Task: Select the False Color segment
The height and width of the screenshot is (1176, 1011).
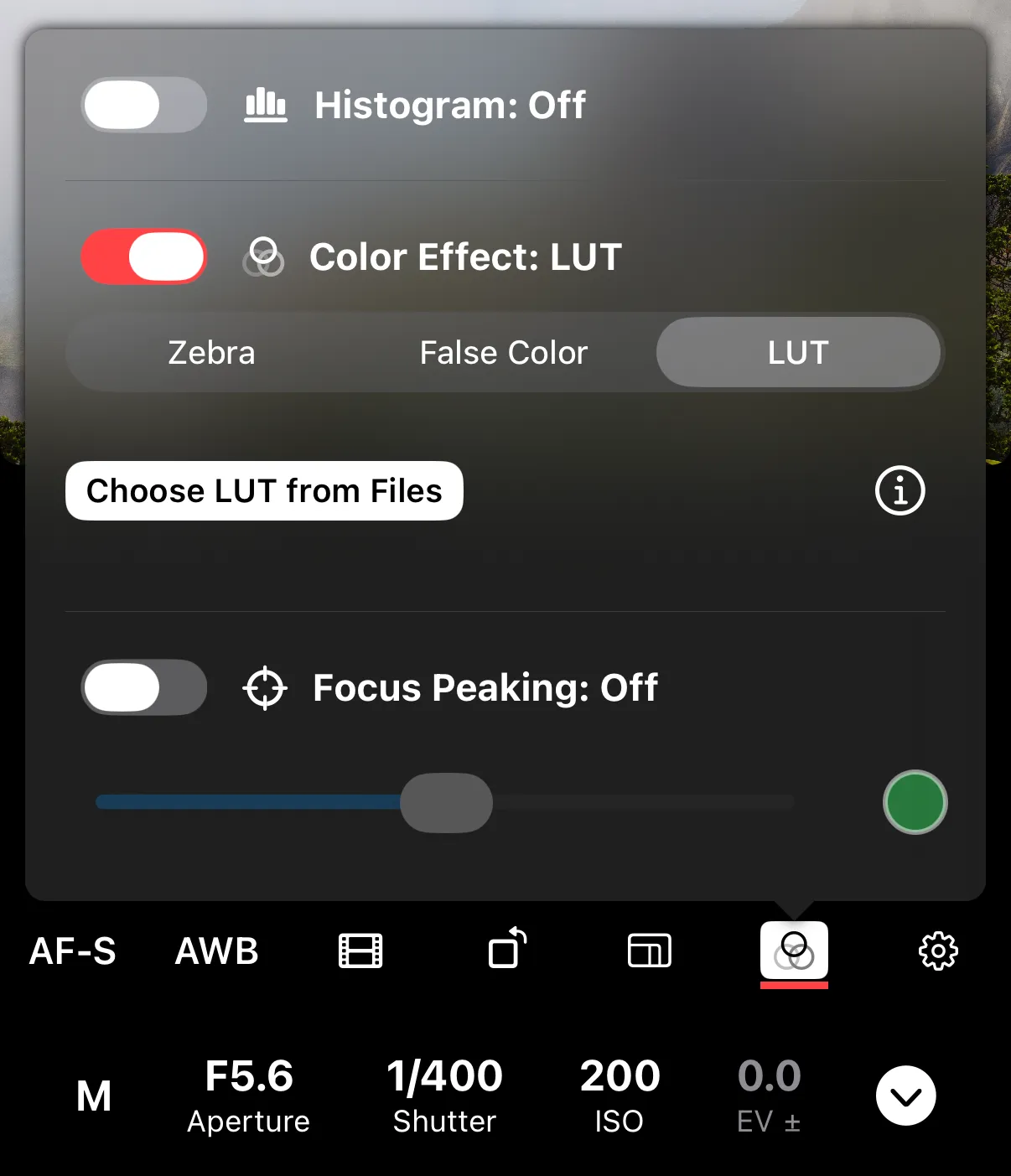Action: pyautogui.click(x=503, y=353)
